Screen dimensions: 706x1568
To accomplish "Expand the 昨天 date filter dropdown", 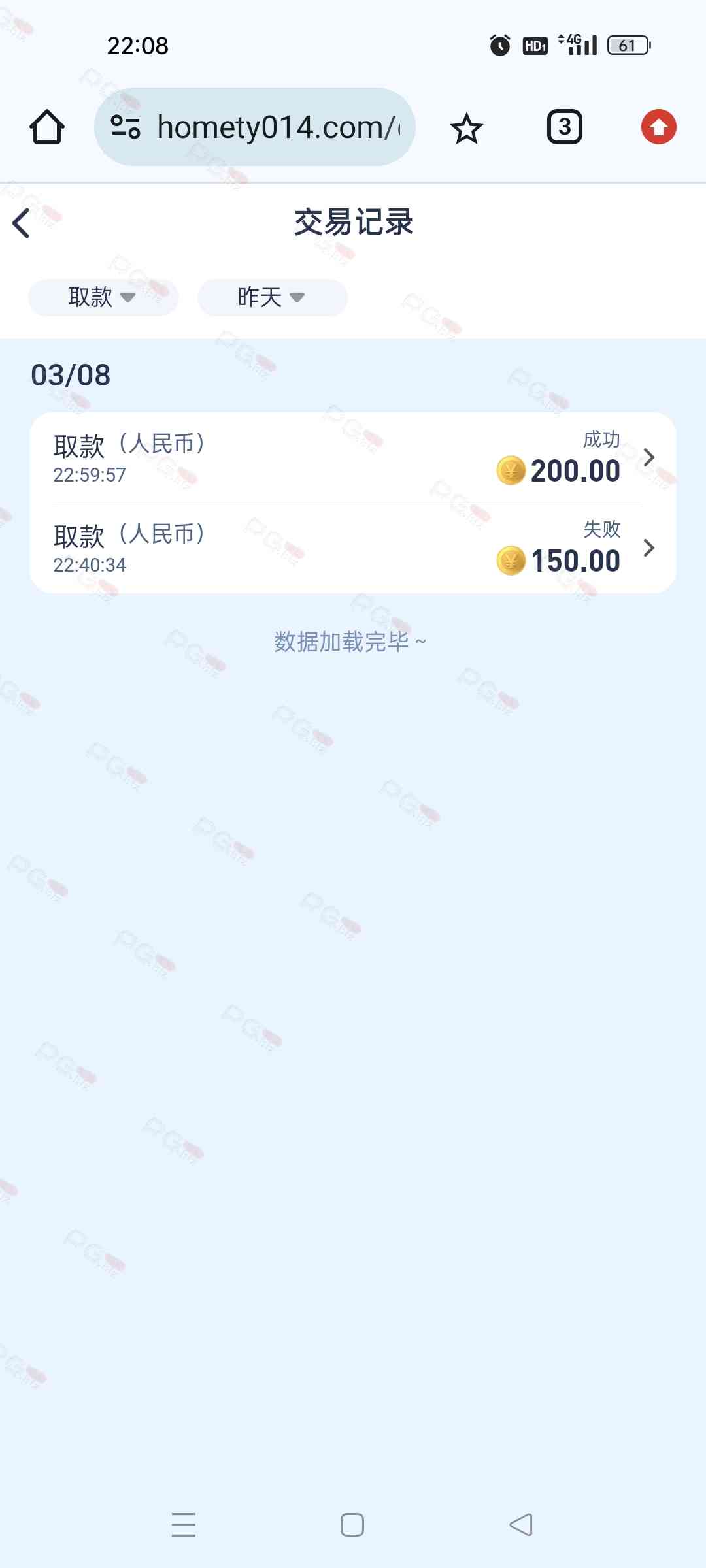I will coord(272,297).
